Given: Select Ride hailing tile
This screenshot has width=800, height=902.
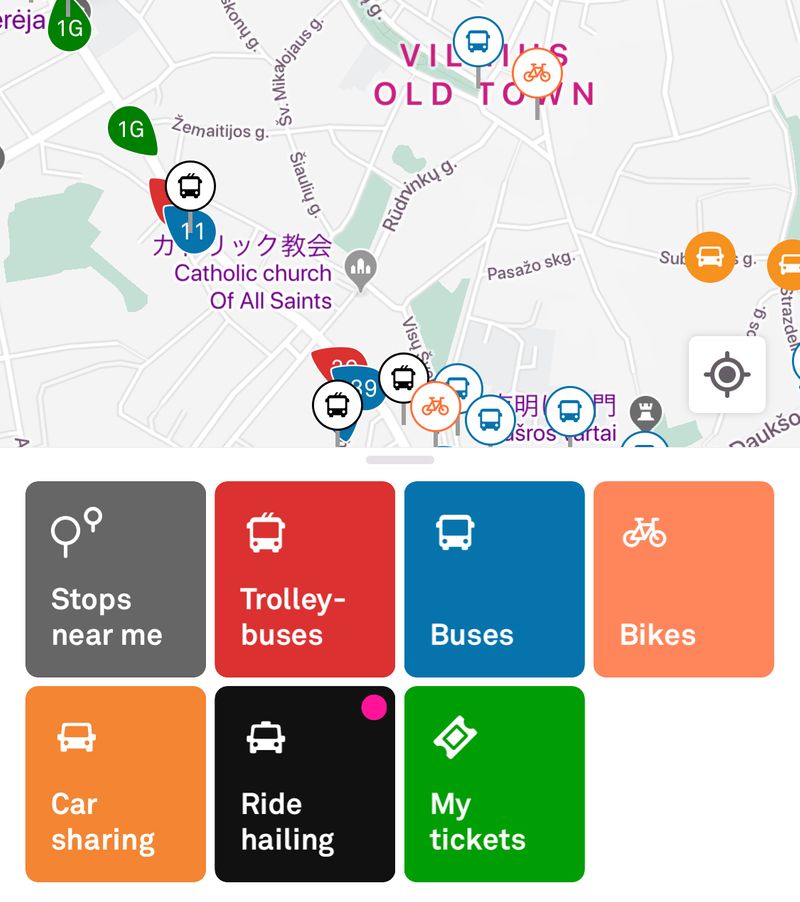Looking at the screenshot, I should coord(305,784).
